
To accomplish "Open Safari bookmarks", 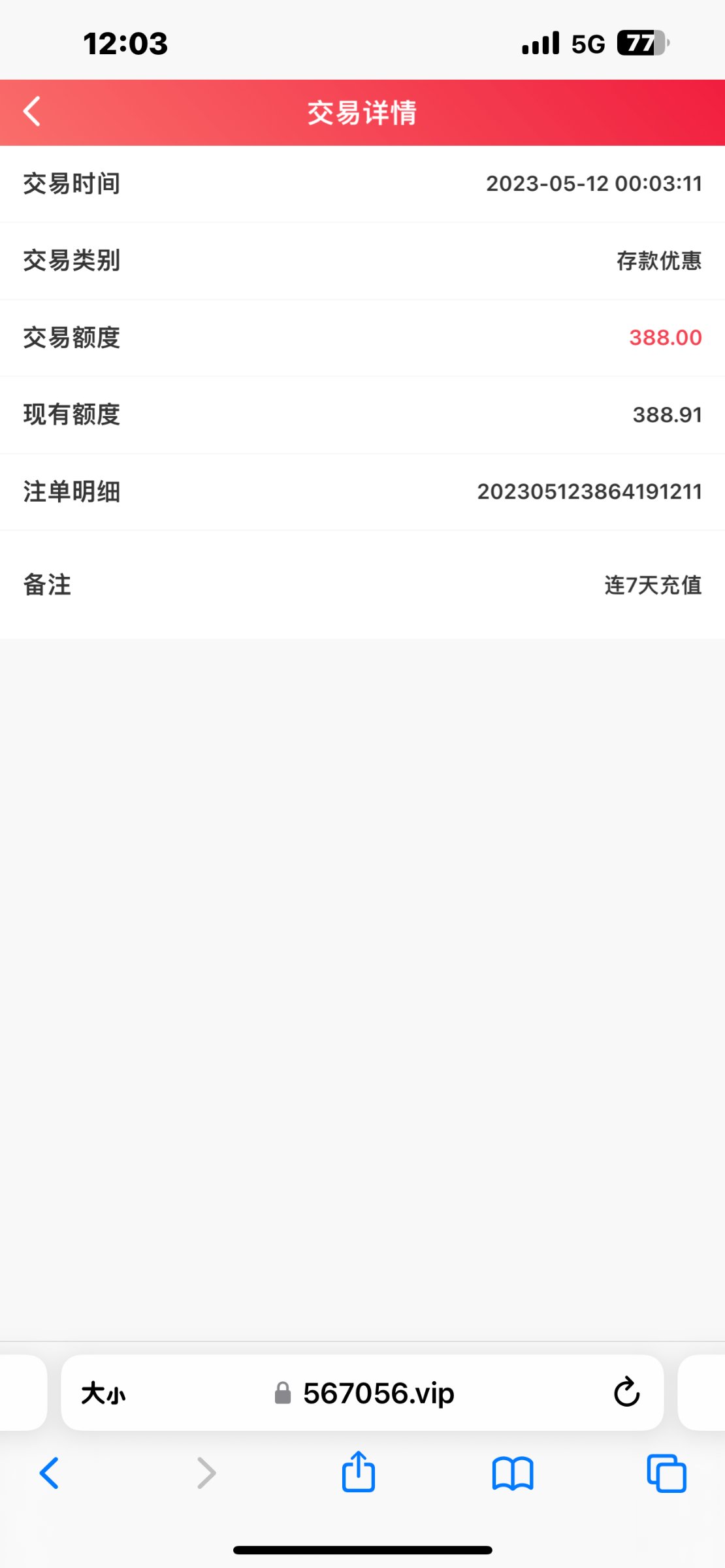I will tap(513, 1473).
